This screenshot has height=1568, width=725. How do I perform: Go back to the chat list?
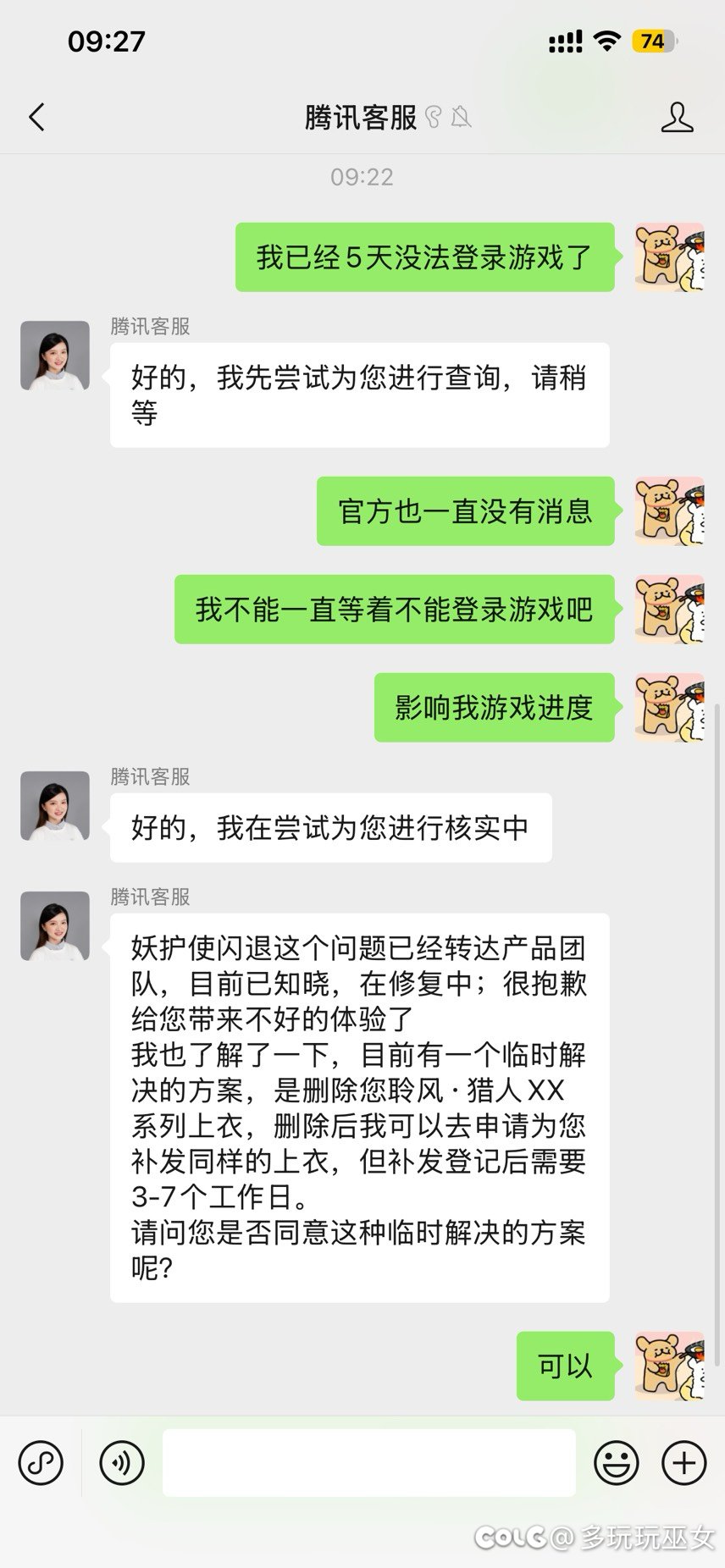(36, 117)
